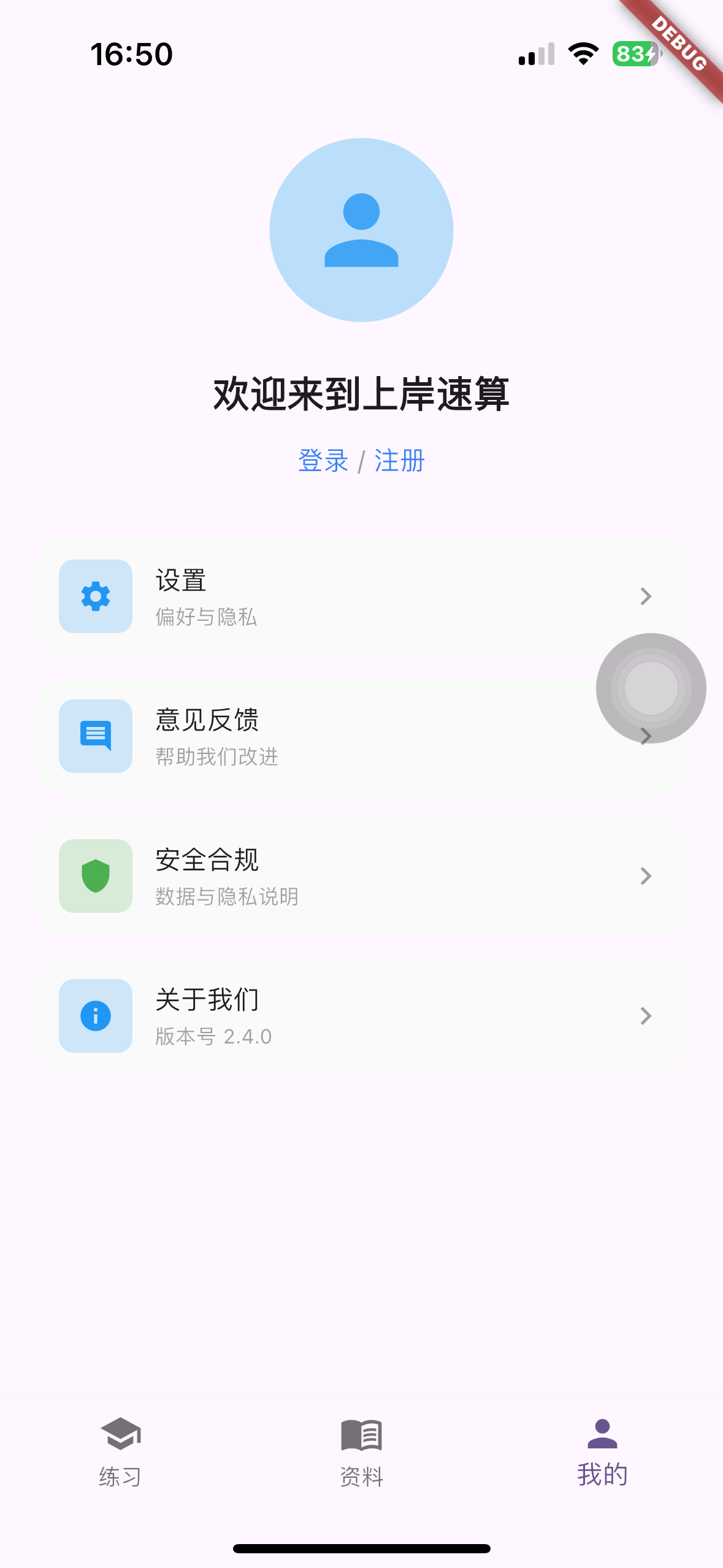Expand the 设置 row via its chevron
This screenshot has width=723, height=1568.
coord(646,596)
